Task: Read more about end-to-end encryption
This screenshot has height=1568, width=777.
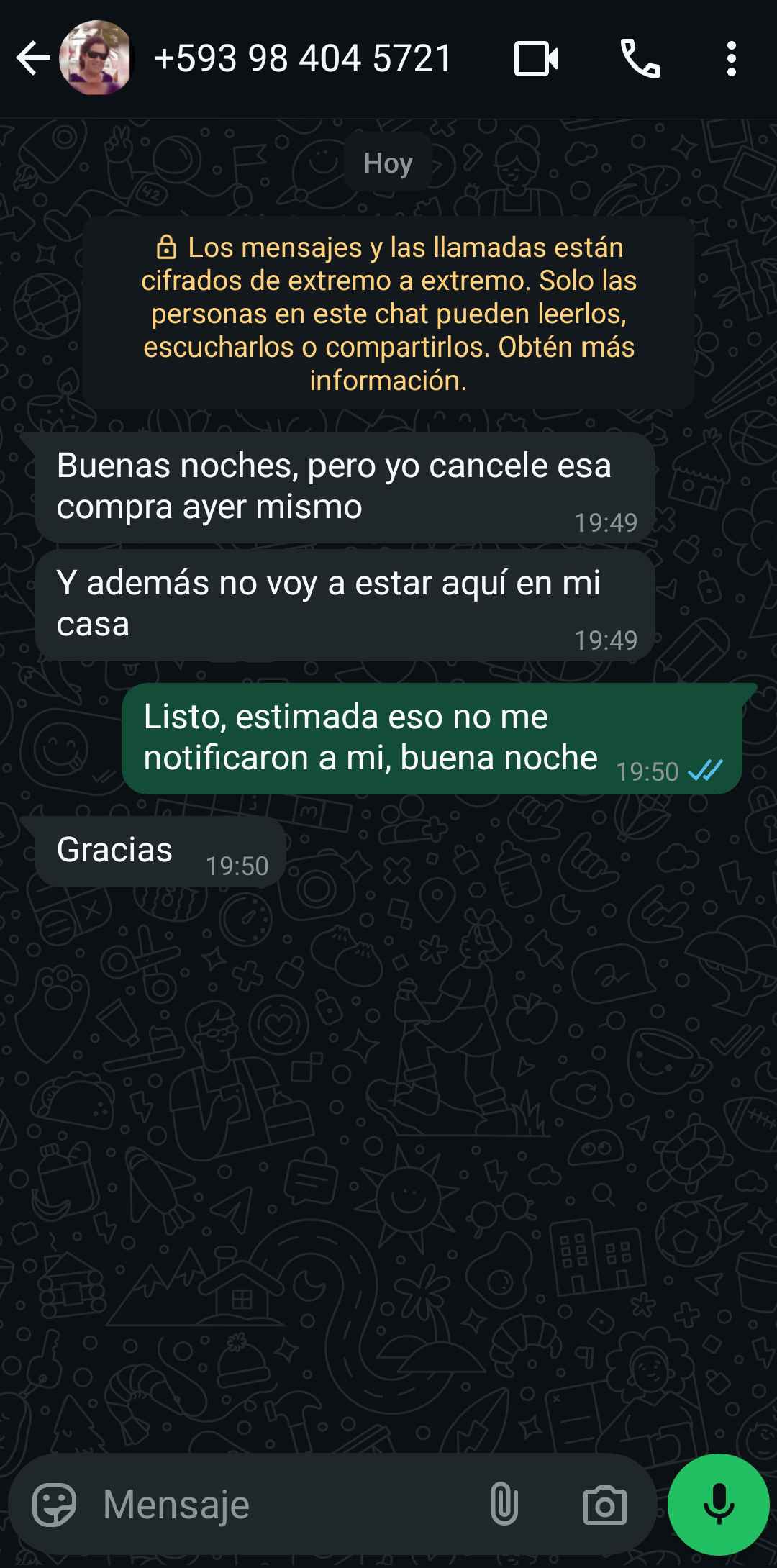Action: click(x=388, y=314)
